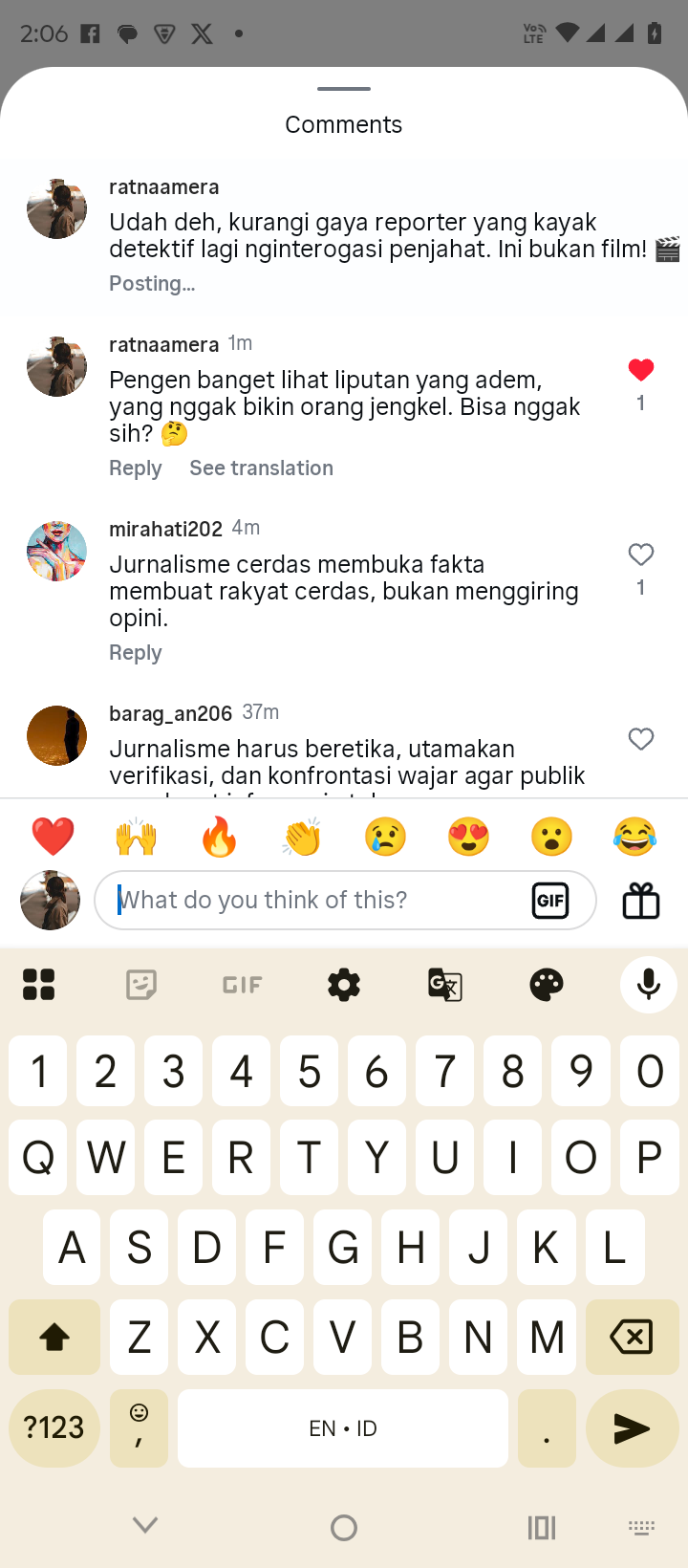Insert the laughing tears quick emoji
Viewport: 688px width, 1568px height.
tap(635, 837)
